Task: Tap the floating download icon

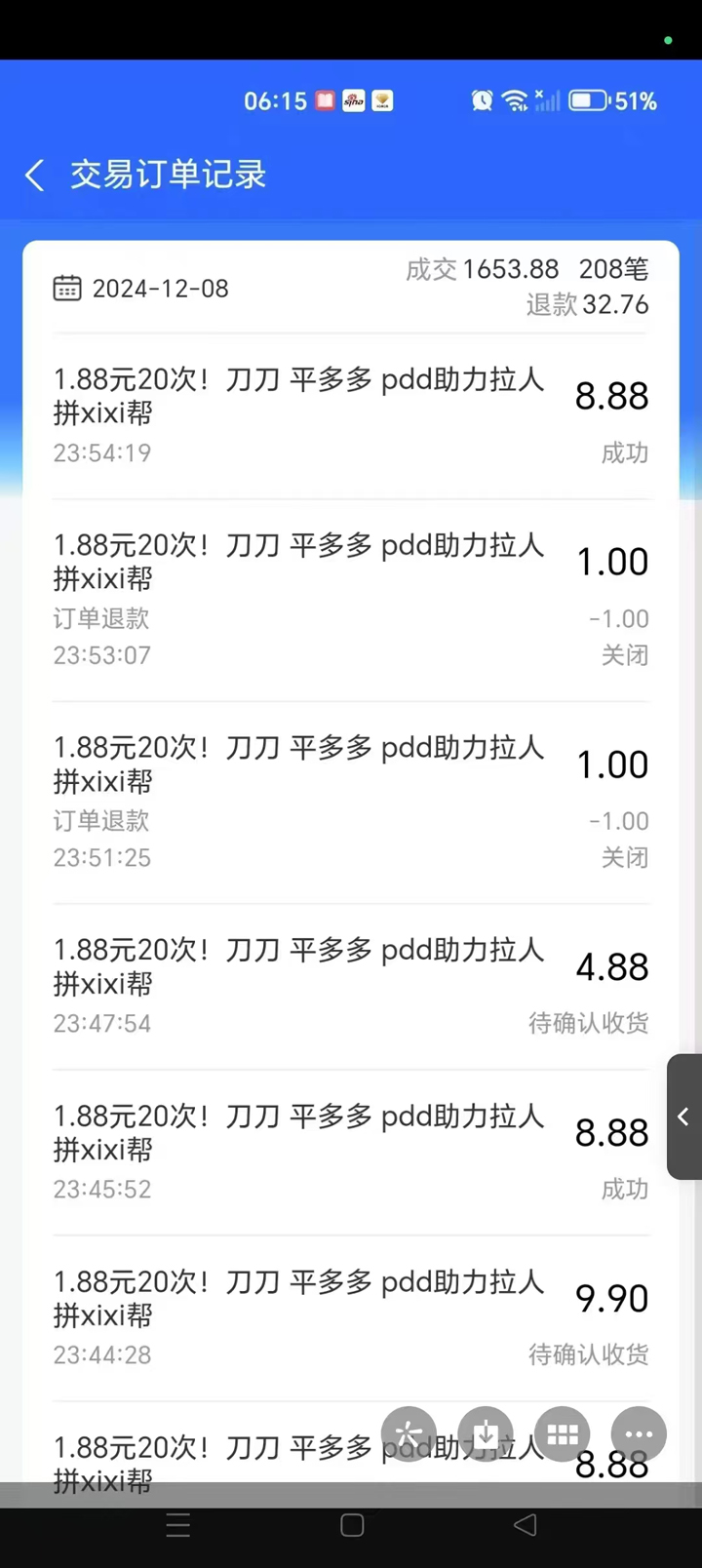Action: [x=486, y=1433]
